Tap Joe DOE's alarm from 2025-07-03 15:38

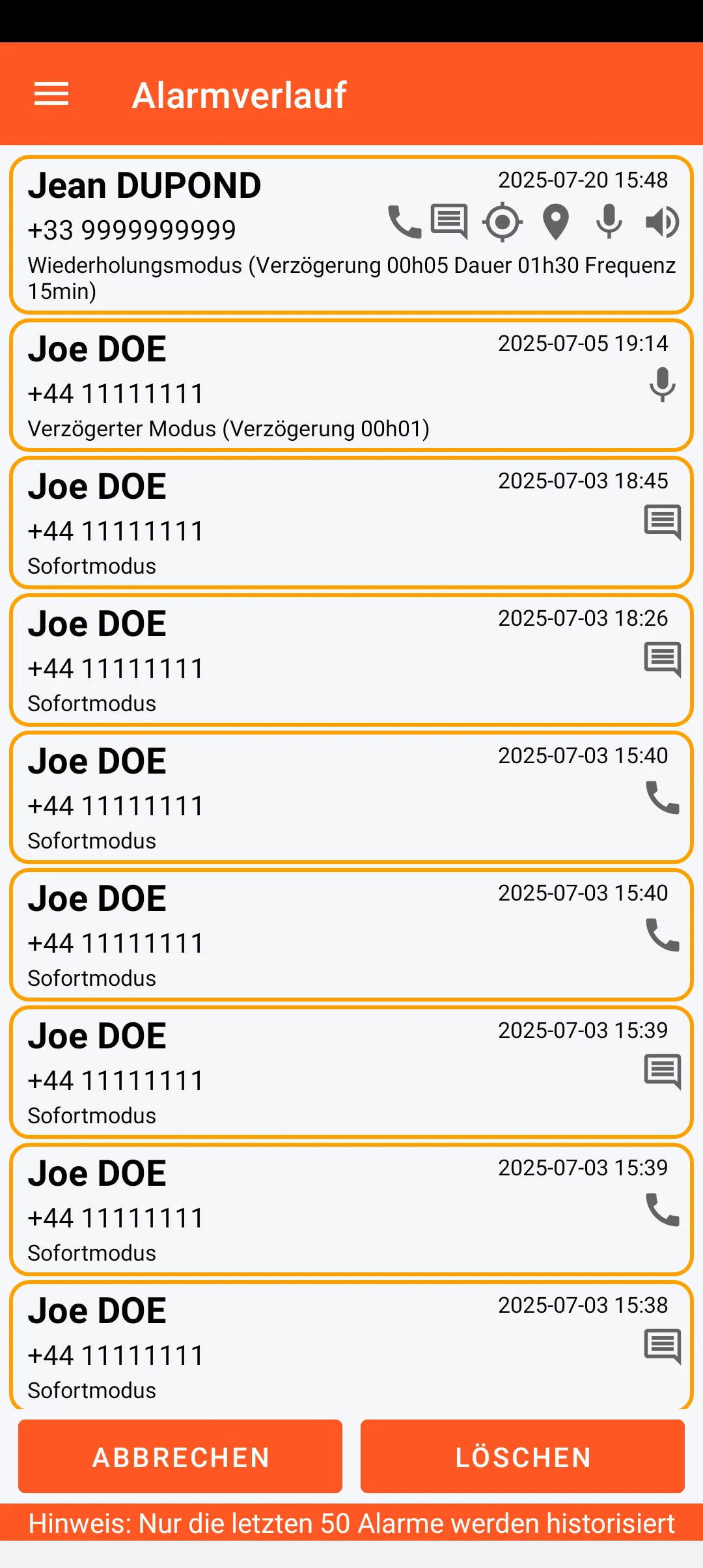pos(351,1345)
